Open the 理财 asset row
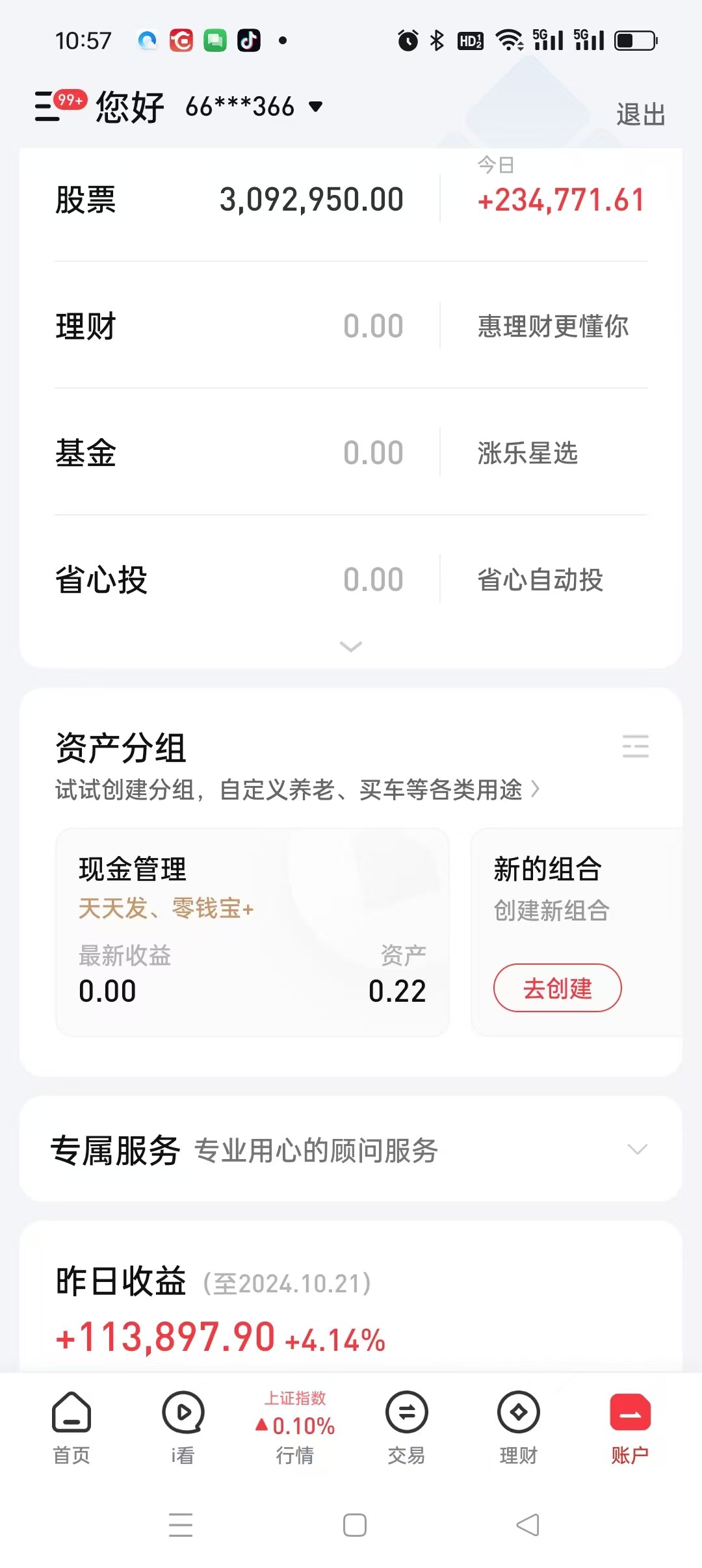 [x=351, y=326]
